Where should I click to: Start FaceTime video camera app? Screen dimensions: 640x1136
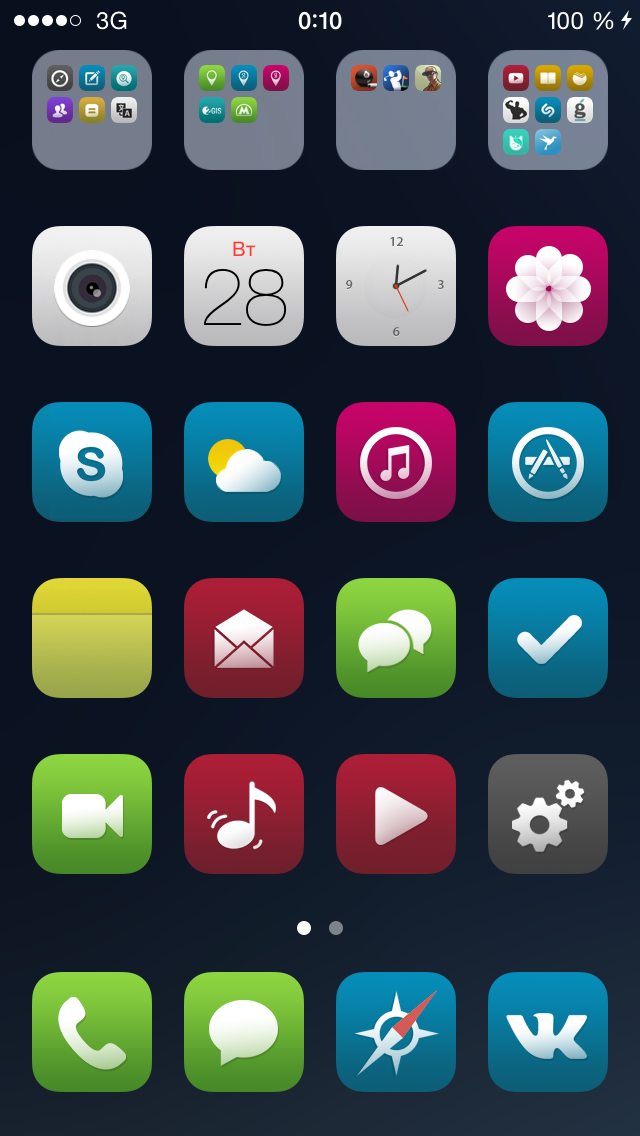[92, 814]
